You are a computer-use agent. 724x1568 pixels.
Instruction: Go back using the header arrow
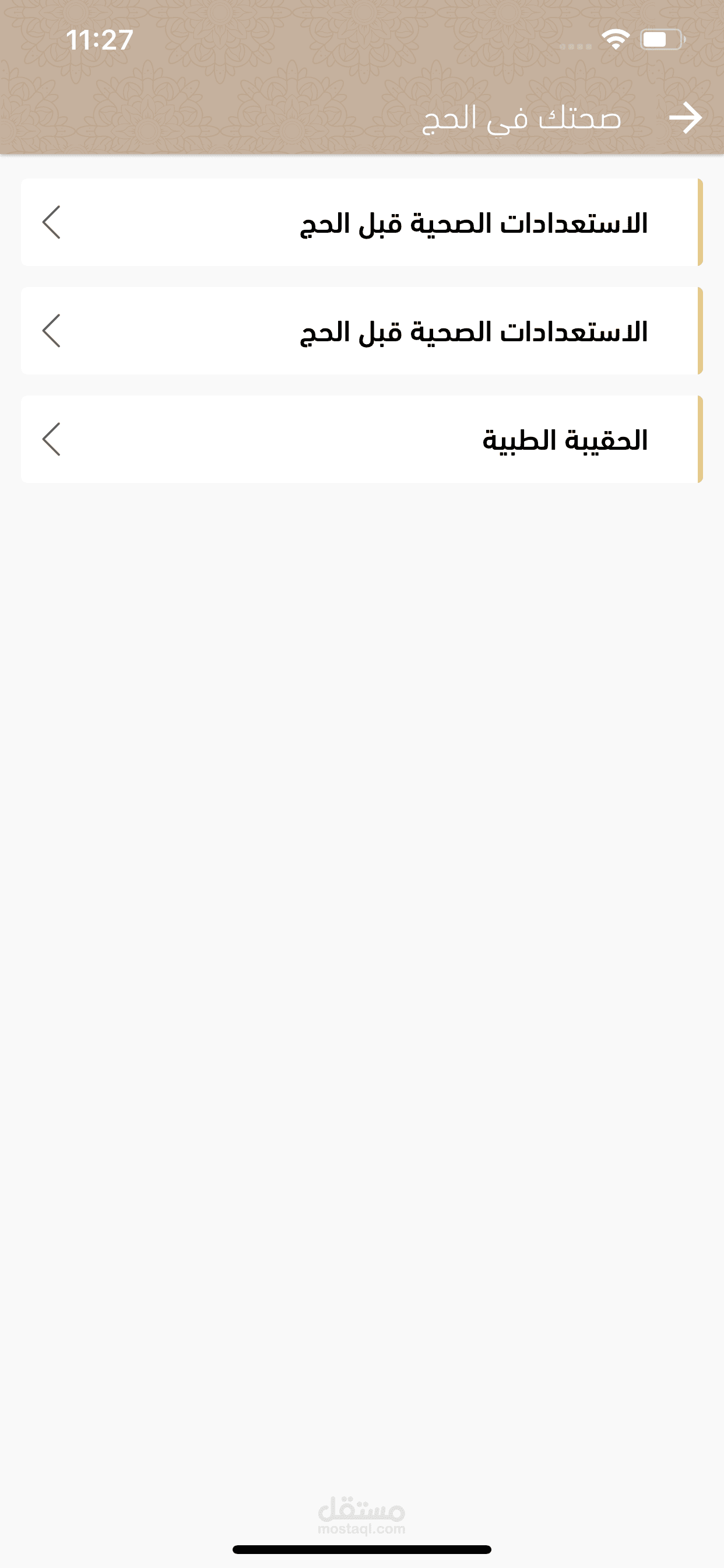point(685,118)
